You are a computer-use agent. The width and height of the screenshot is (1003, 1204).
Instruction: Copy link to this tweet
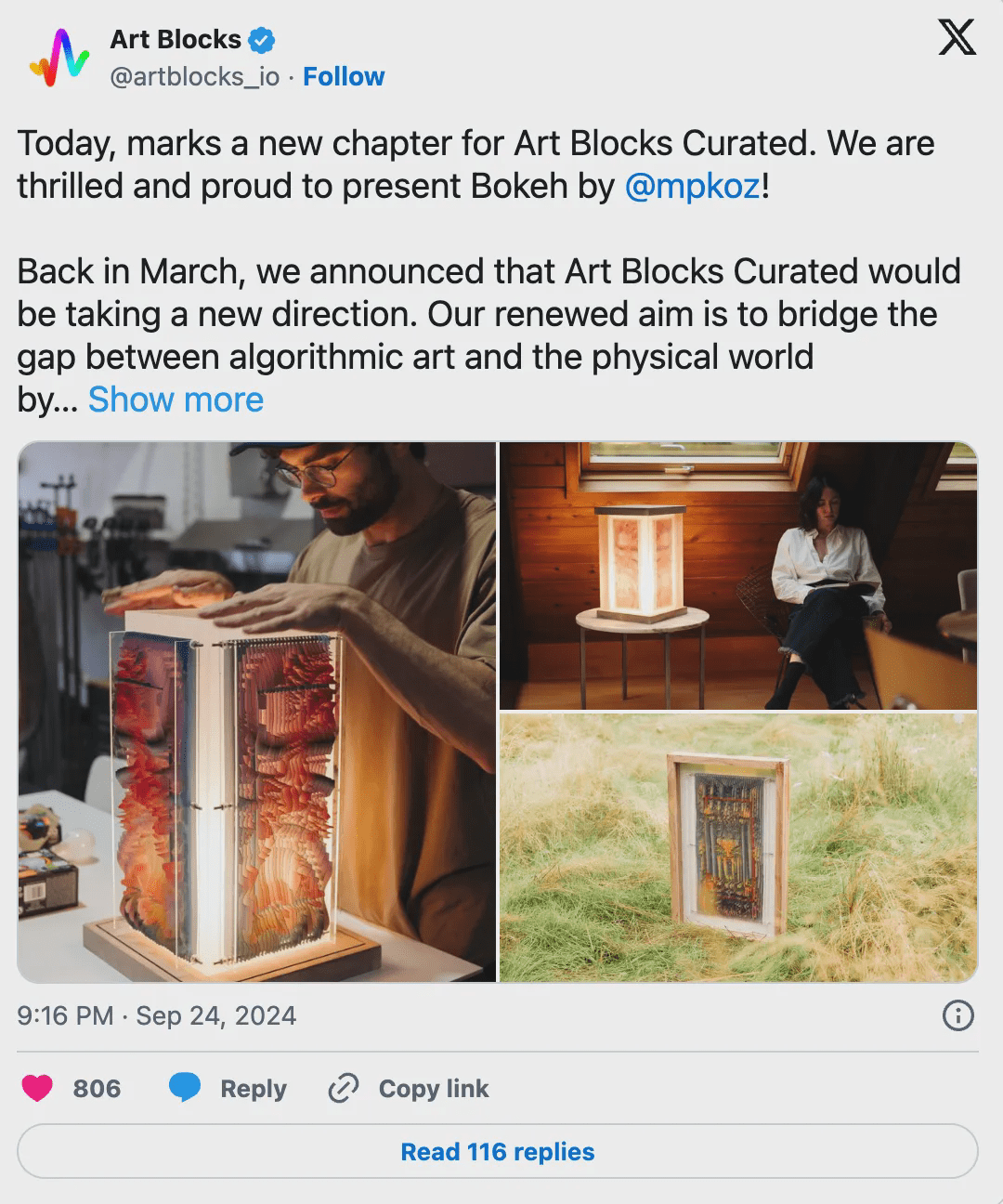click(x=409, y=1088)
